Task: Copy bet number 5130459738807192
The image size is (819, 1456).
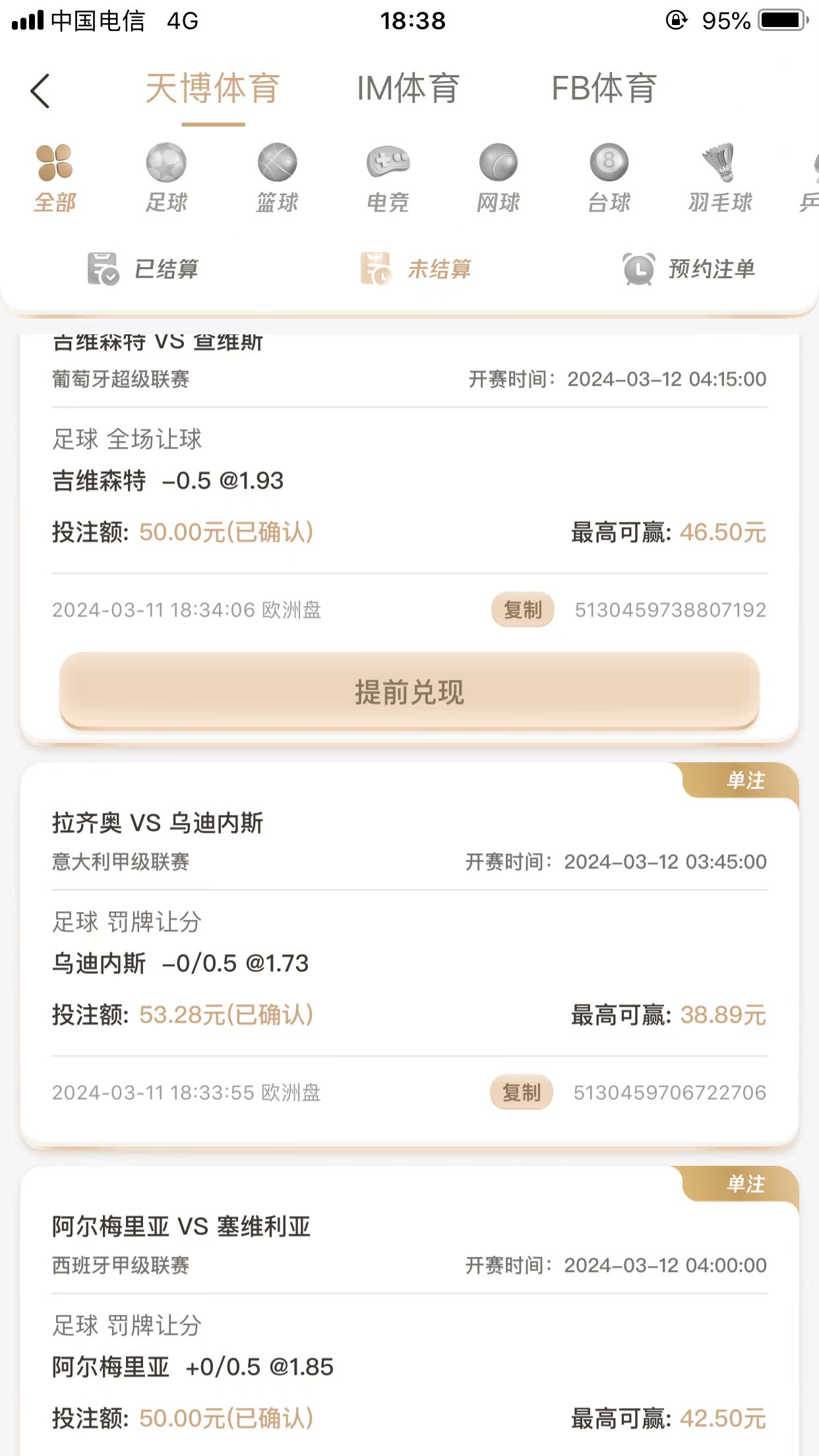Action: (522, 610)
